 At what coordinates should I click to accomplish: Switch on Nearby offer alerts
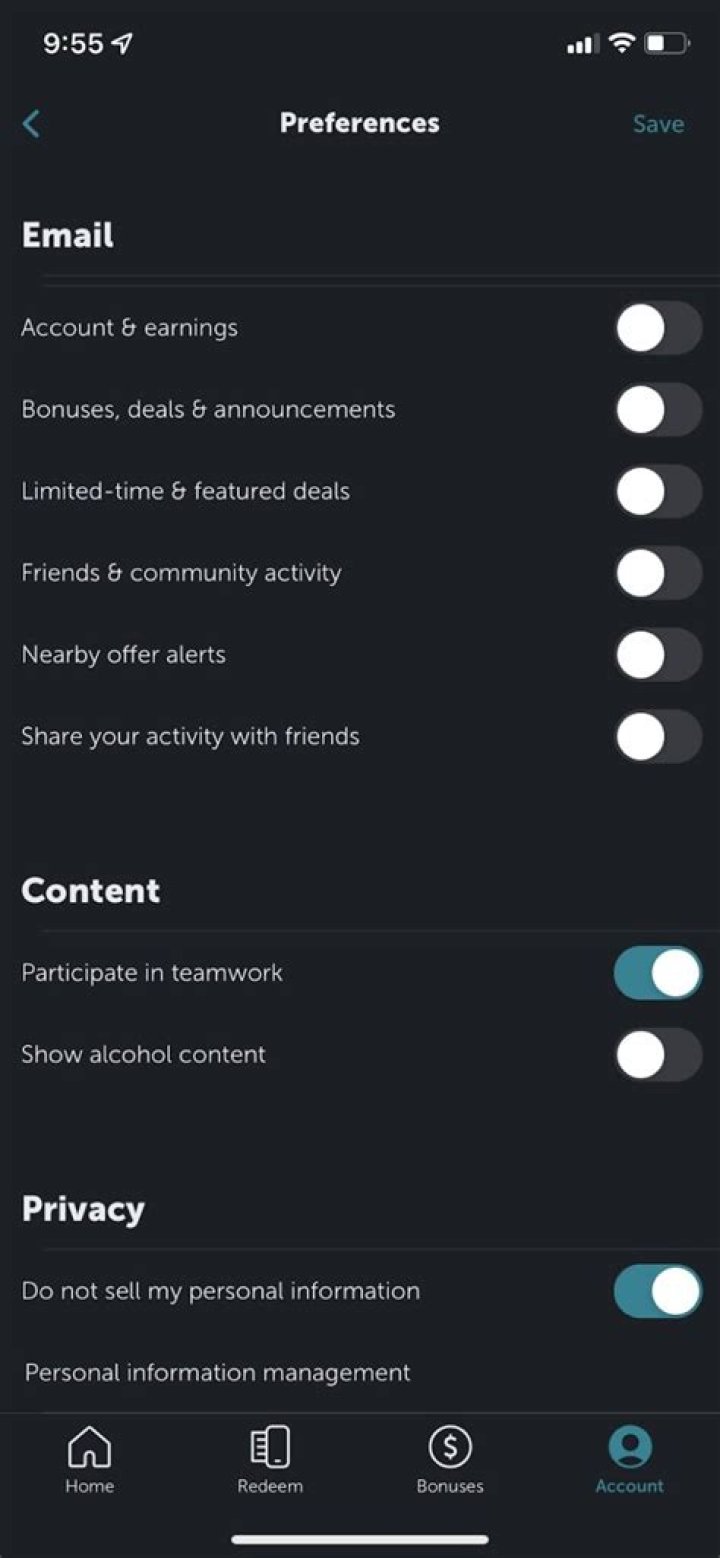coord(657,655)
